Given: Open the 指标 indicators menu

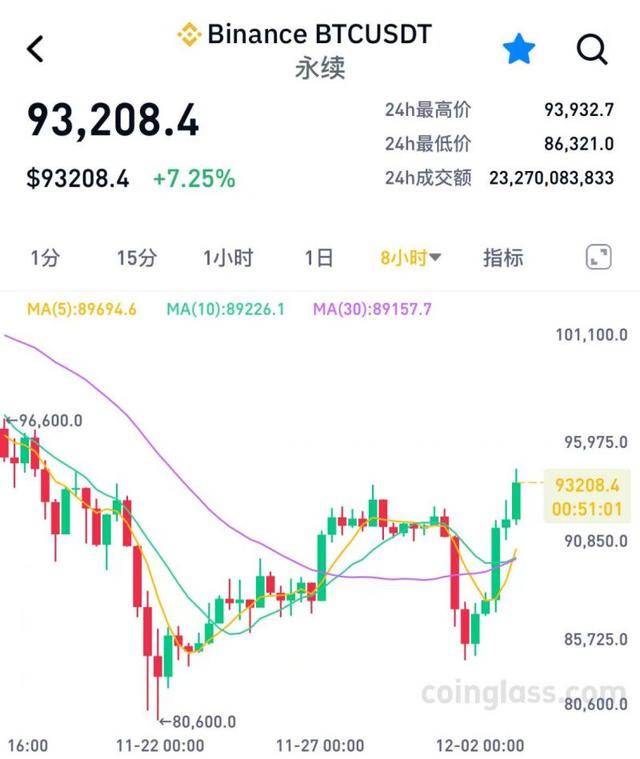Looking at the screenshot, I should point(503,258).
